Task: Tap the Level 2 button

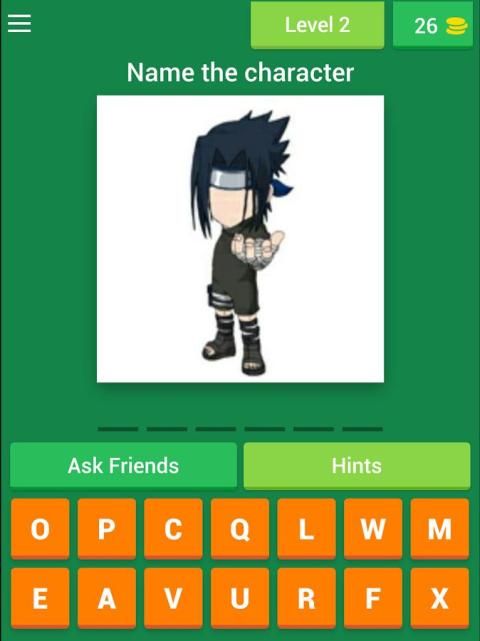Action: click(x=317, y=25)
